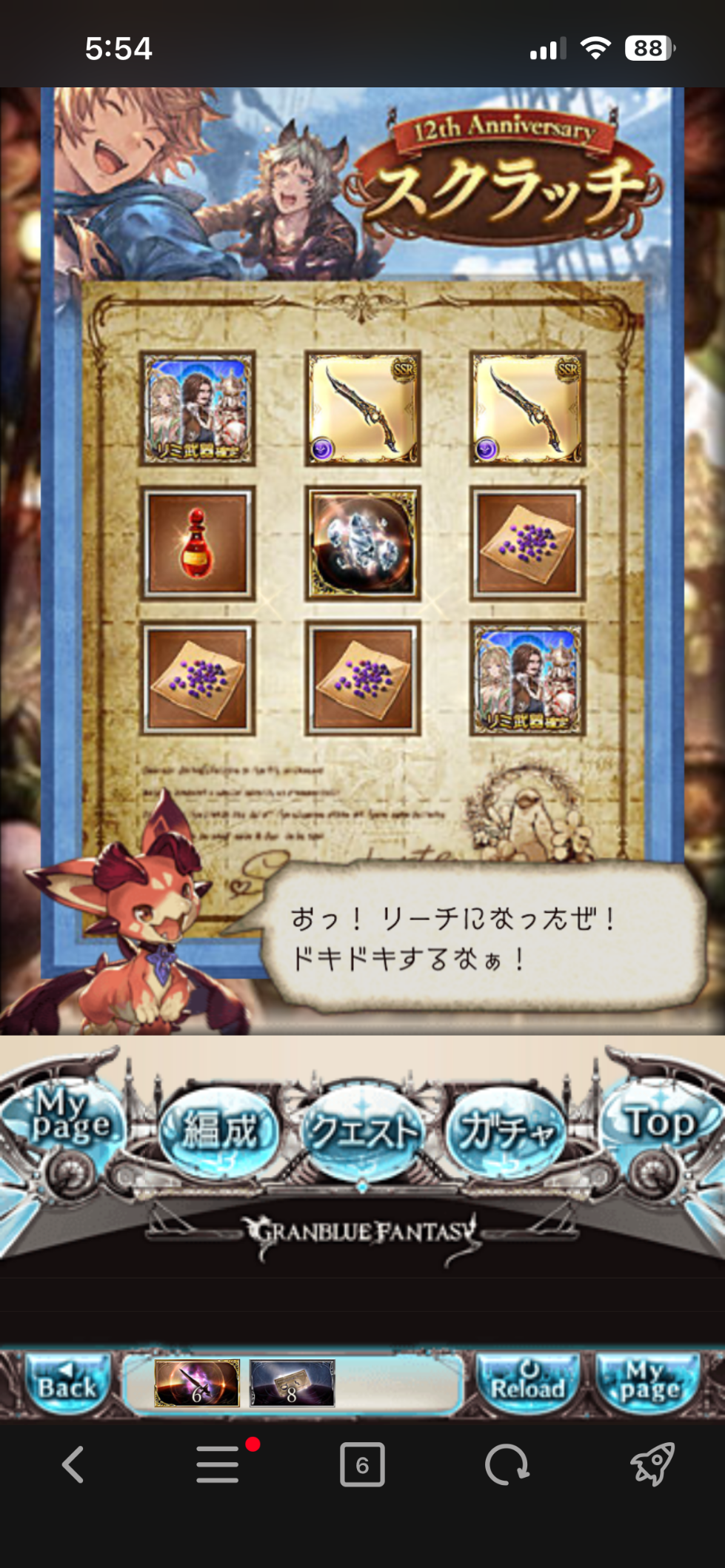Tap the game's Back button
Viewport: 725px width, 1568px height.
67,1384
